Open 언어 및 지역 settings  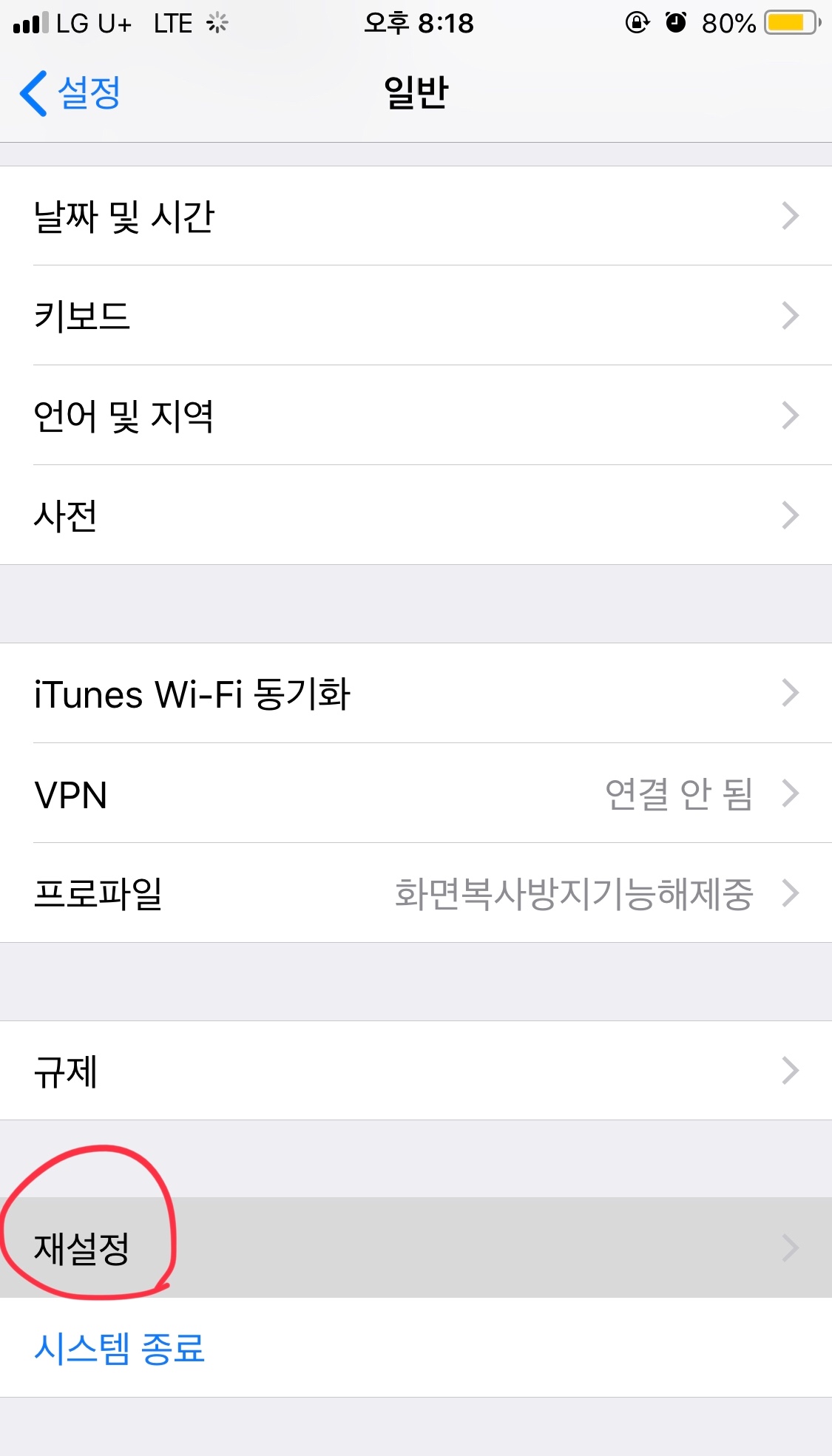coord(416,416)
